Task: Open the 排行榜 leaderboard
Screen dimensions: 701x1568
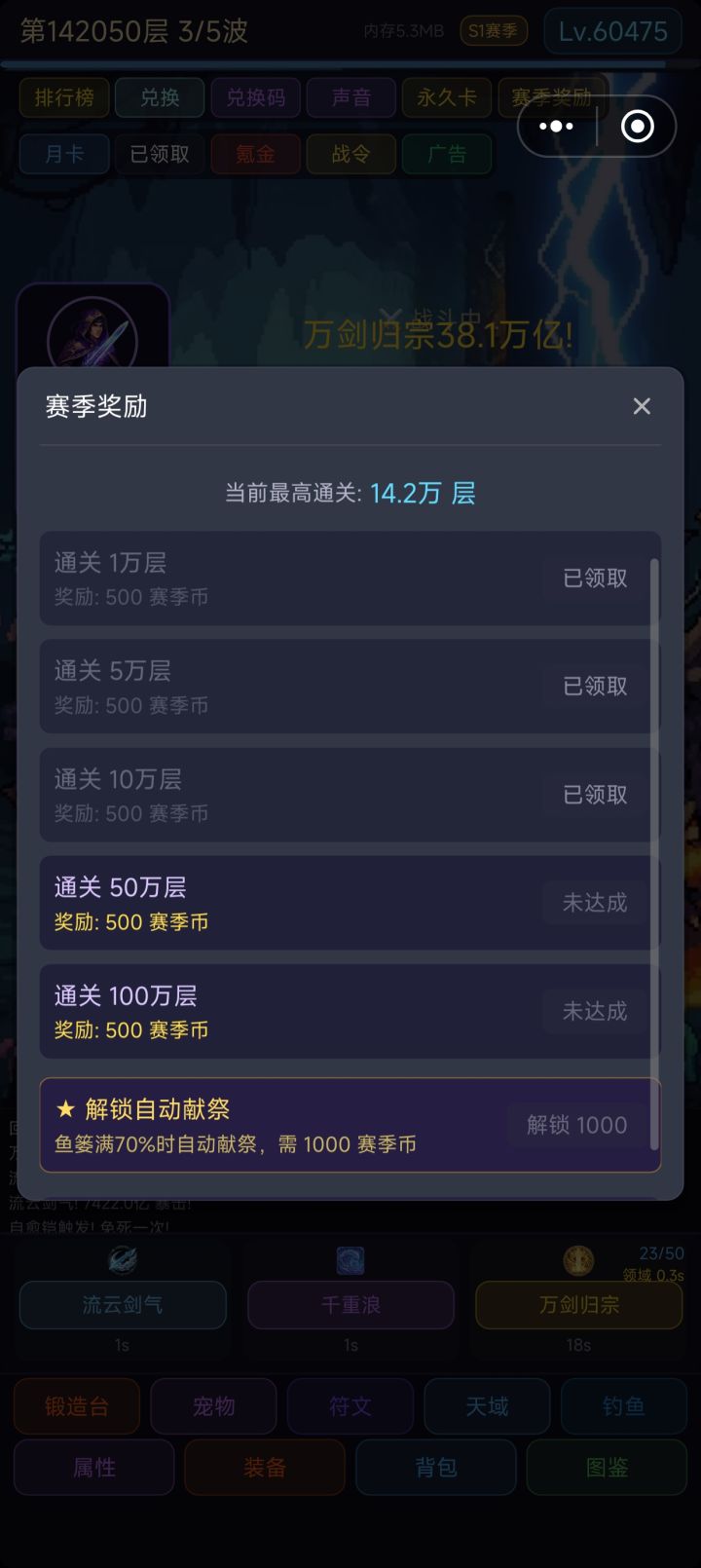Action: (63, 97)
